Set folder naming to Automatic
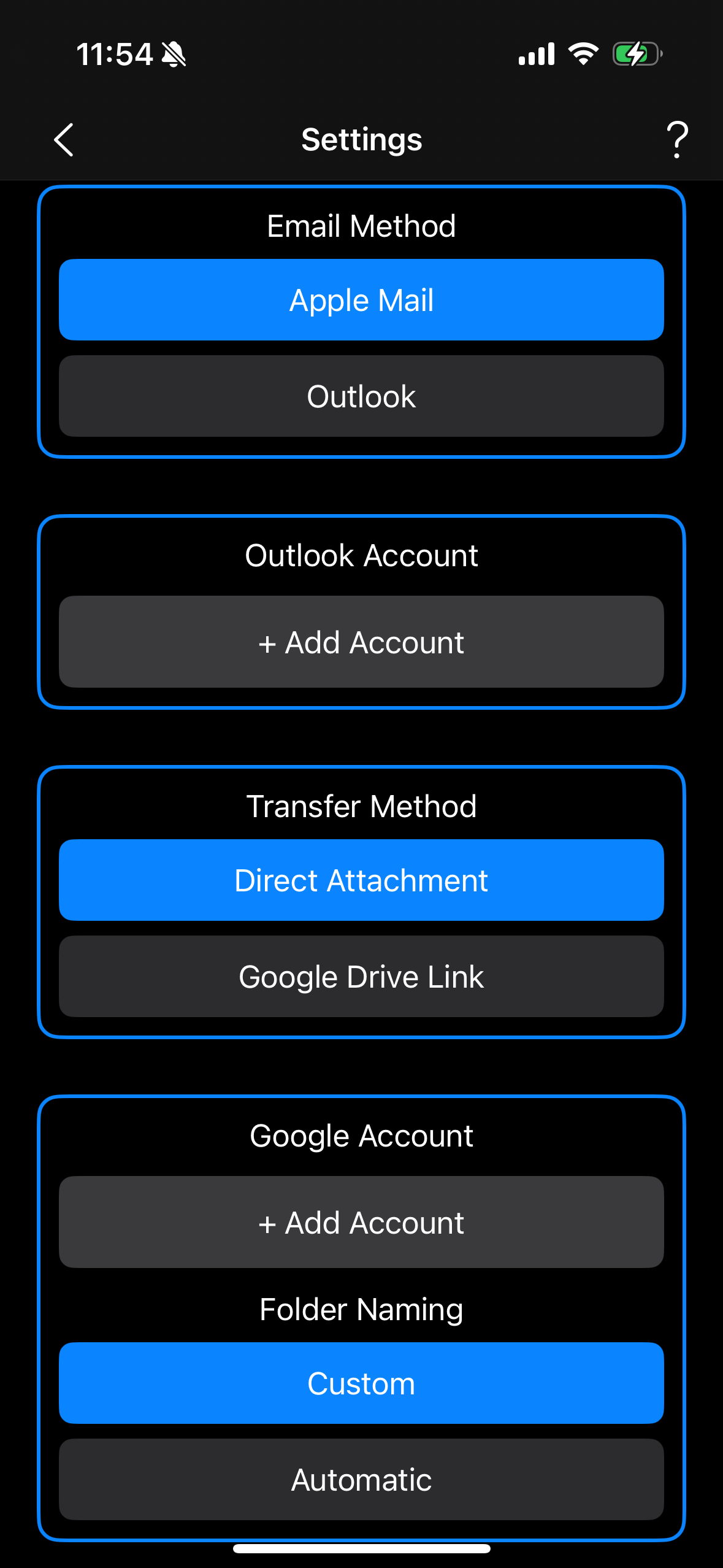723x1568 pixels. (x=361, y=1480)
